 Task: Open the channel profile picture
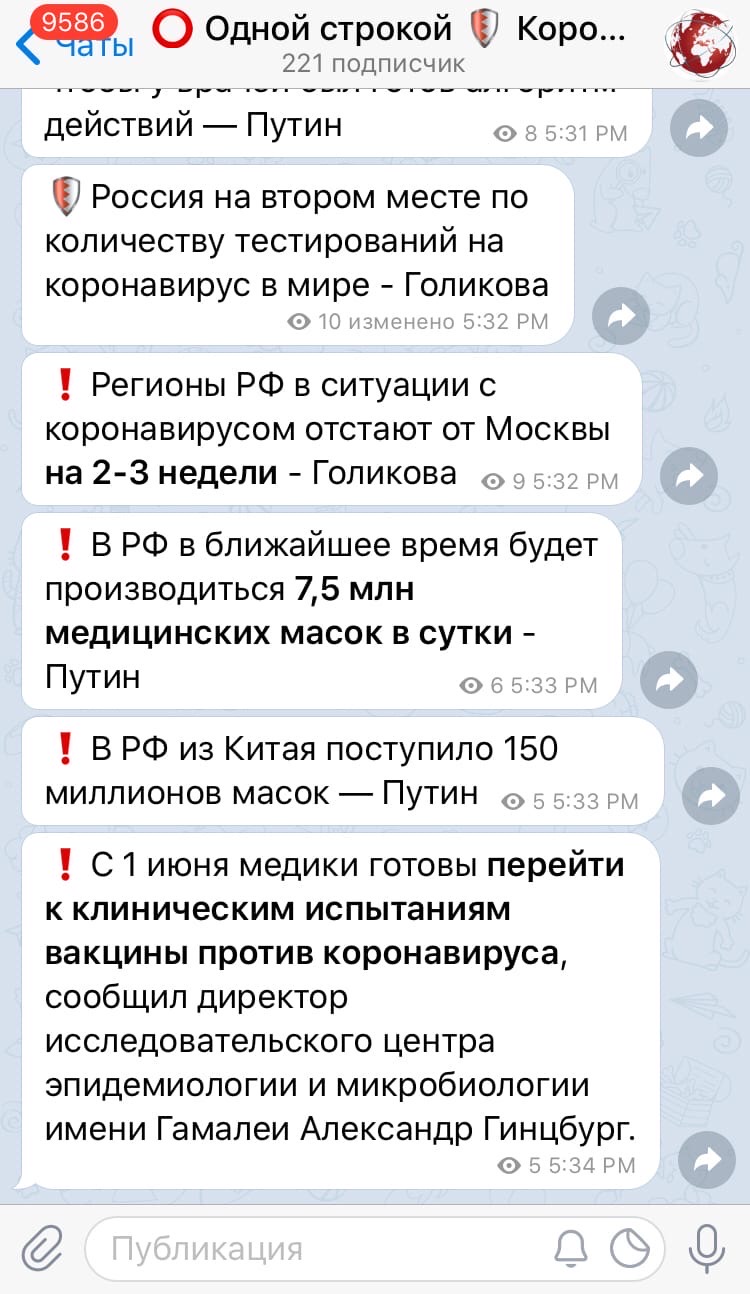click(x=702, y=43)
